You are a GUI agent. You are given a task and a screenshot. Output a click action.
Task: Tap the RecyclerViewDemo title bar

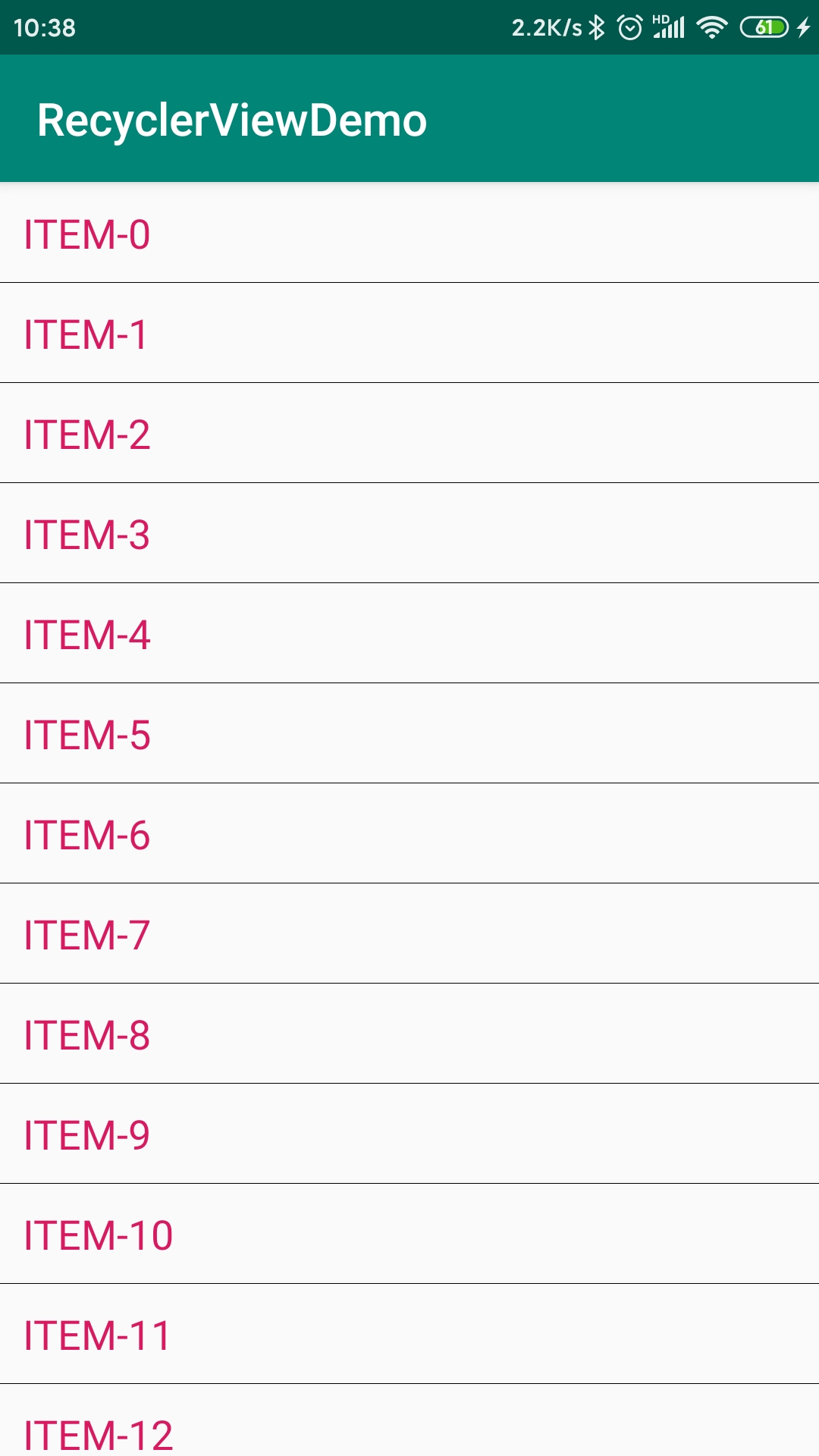[x=232, y=119]
